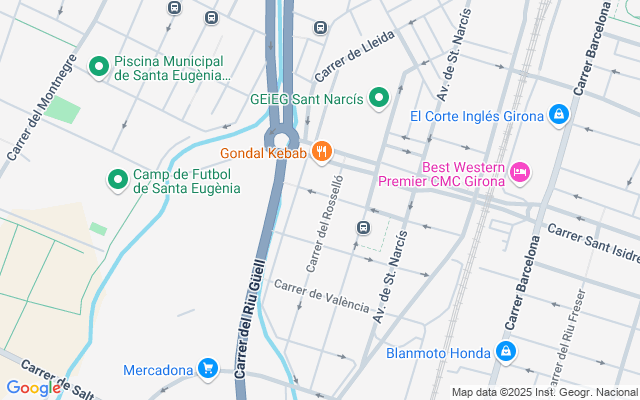Screen dimensions: 640x400
Task: Select the bus stop on Carrer del Rosselló
Action: pos(362,229)
